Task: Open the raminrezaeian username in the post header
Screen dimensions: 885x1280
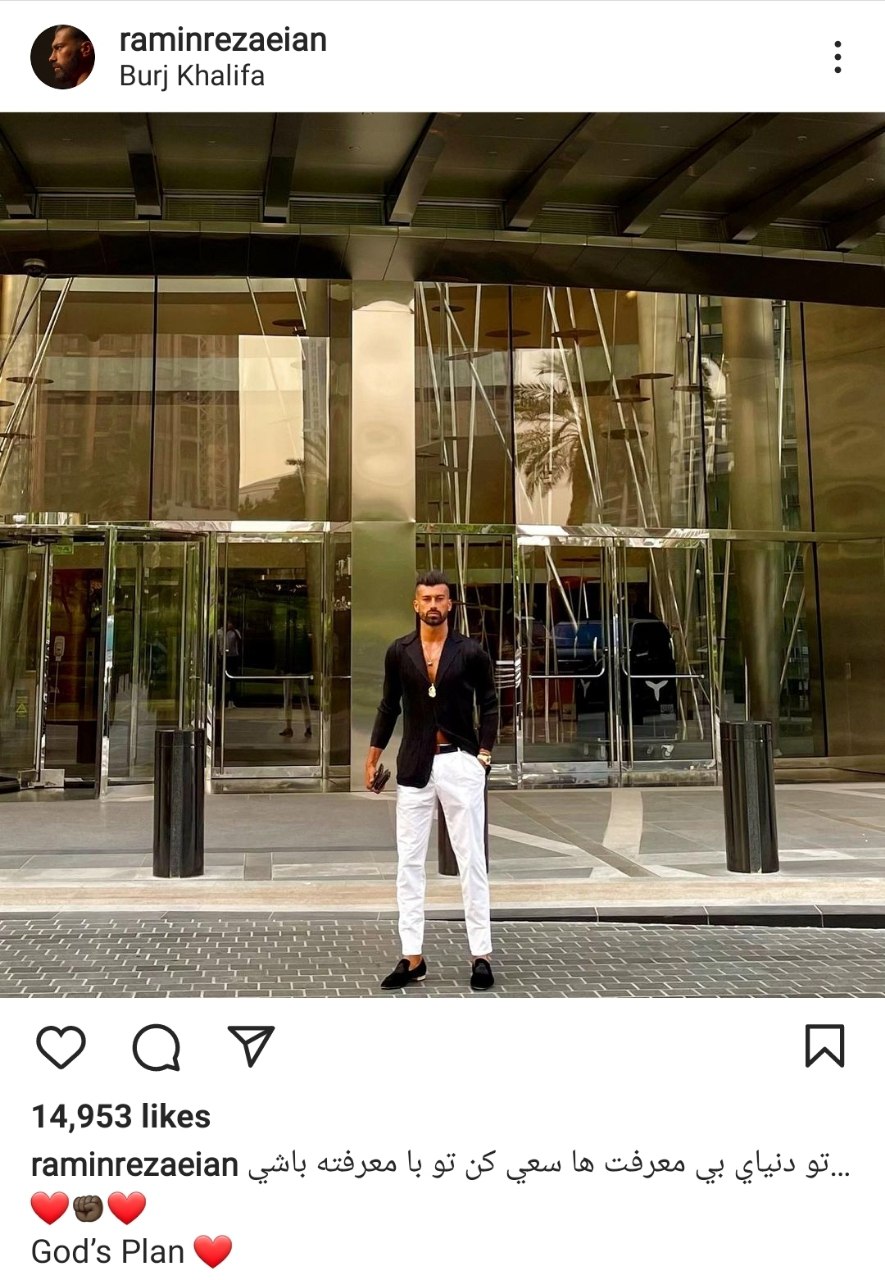Action: [222, 40]
